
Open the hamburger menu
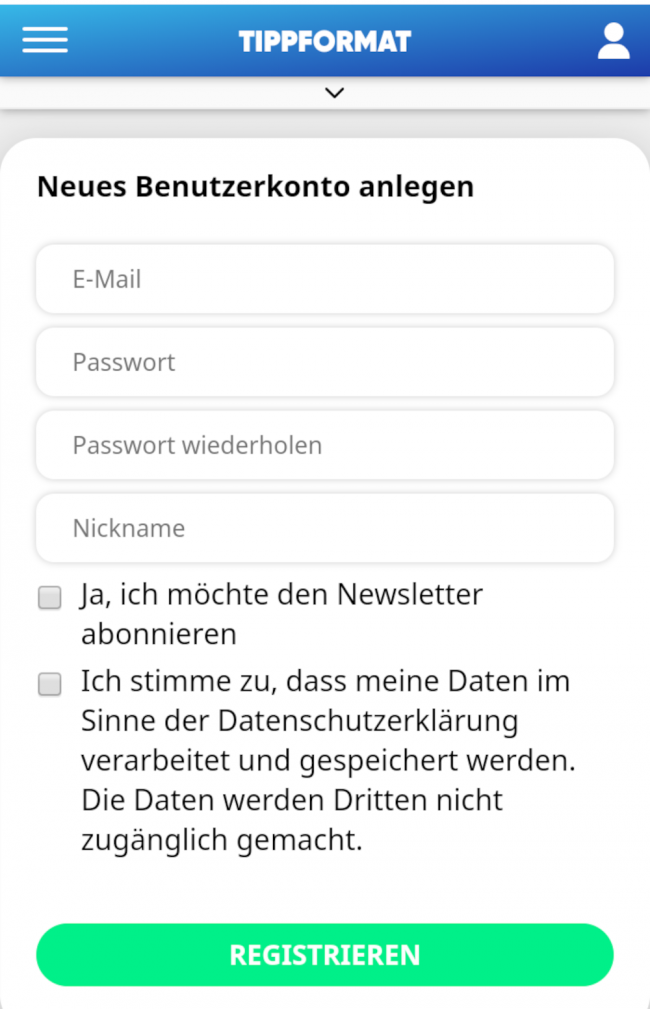coord(45,40)
